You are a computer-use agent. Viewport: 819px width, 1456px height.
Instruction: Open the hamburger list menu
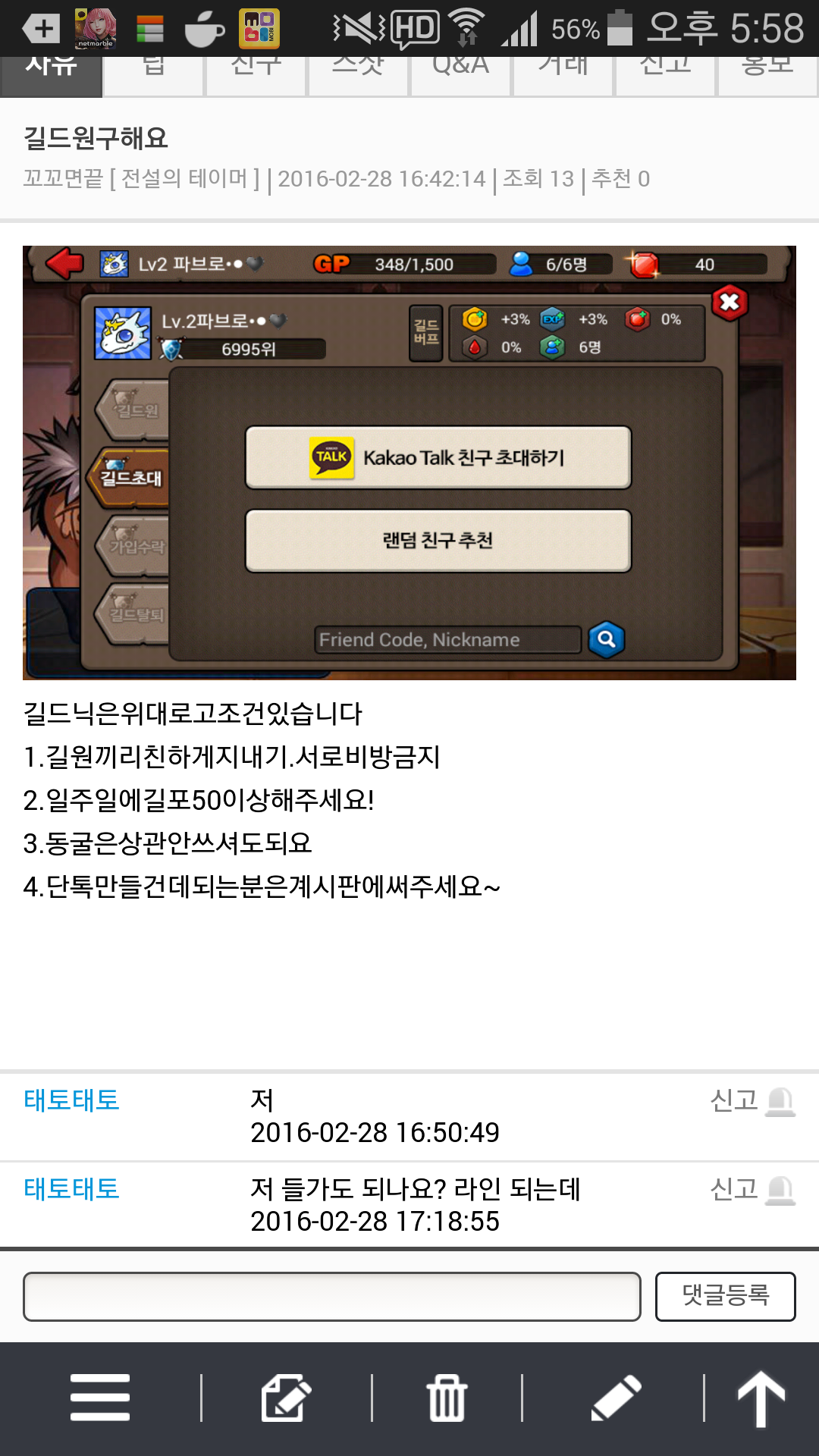tap(100, 1397)
